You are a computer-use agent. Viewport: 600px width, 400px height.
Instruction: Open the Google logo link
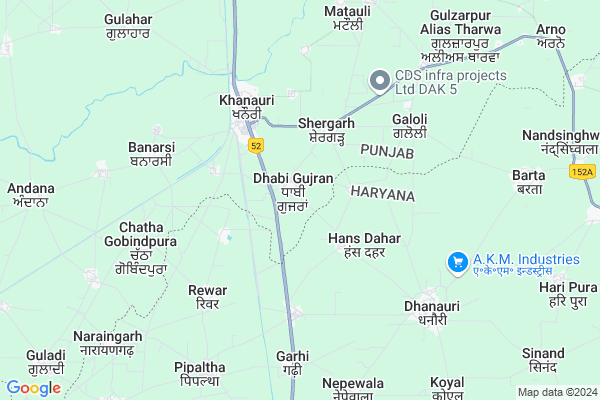[x=33, y=388]
